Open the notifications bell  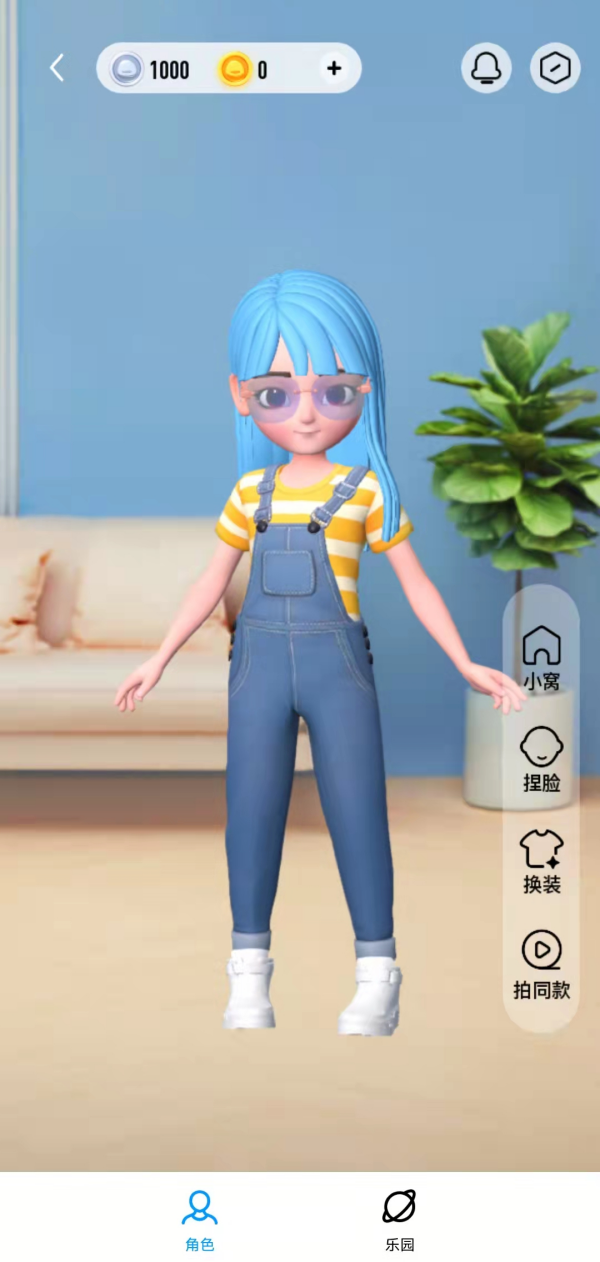[x=486, y=68]
